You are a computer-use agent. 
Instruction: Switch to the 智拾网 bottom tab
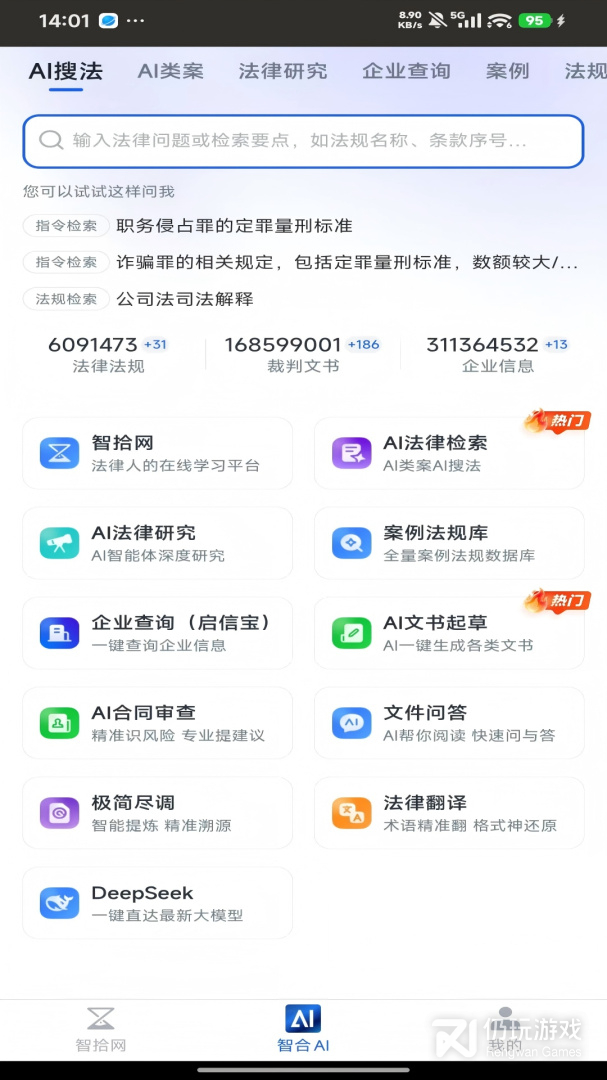tap(101, 1030)
